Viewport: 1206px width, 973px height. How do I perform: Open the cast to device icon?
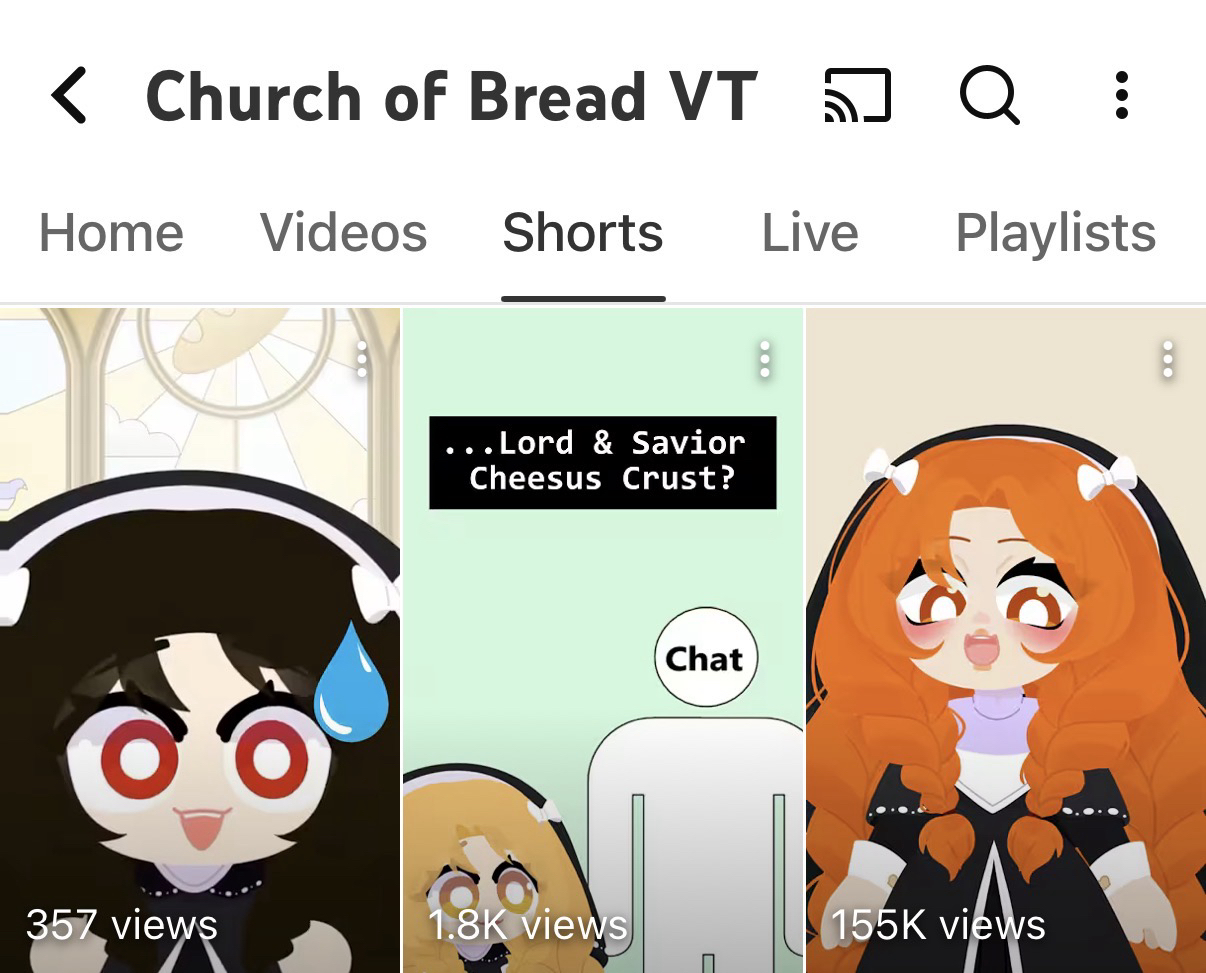[x=856, y=96]
